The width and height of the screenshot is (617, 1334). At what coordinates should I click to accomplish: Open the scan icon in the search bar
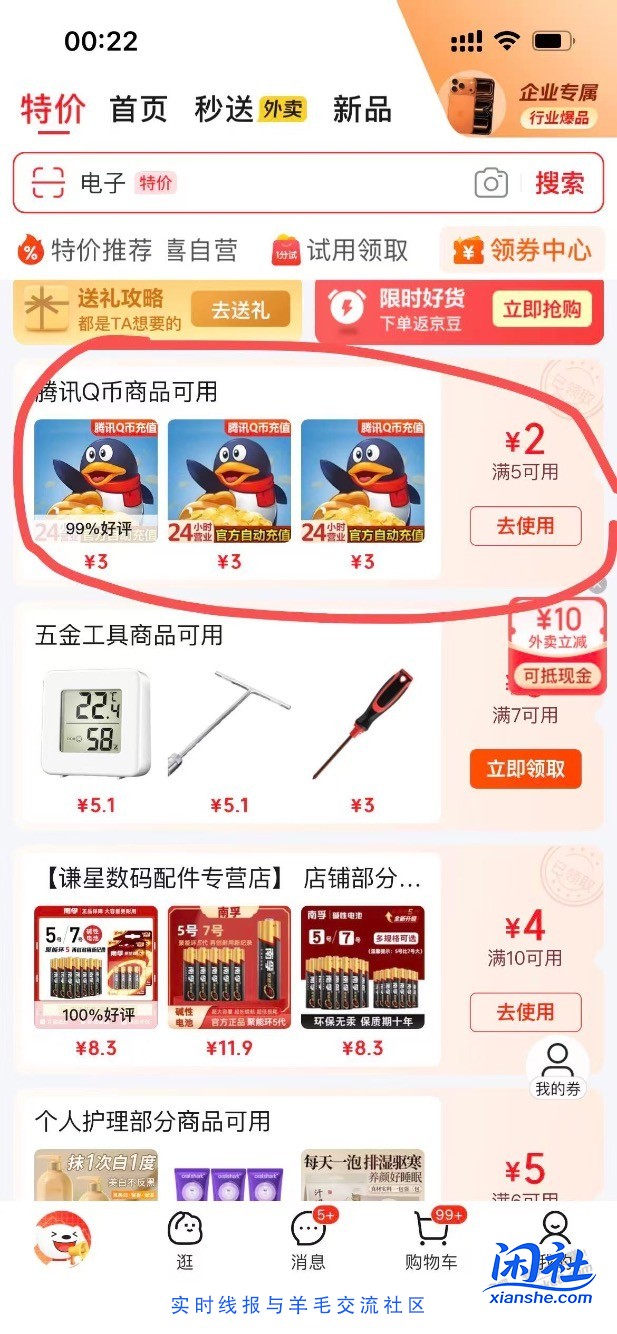click(48, 183)
